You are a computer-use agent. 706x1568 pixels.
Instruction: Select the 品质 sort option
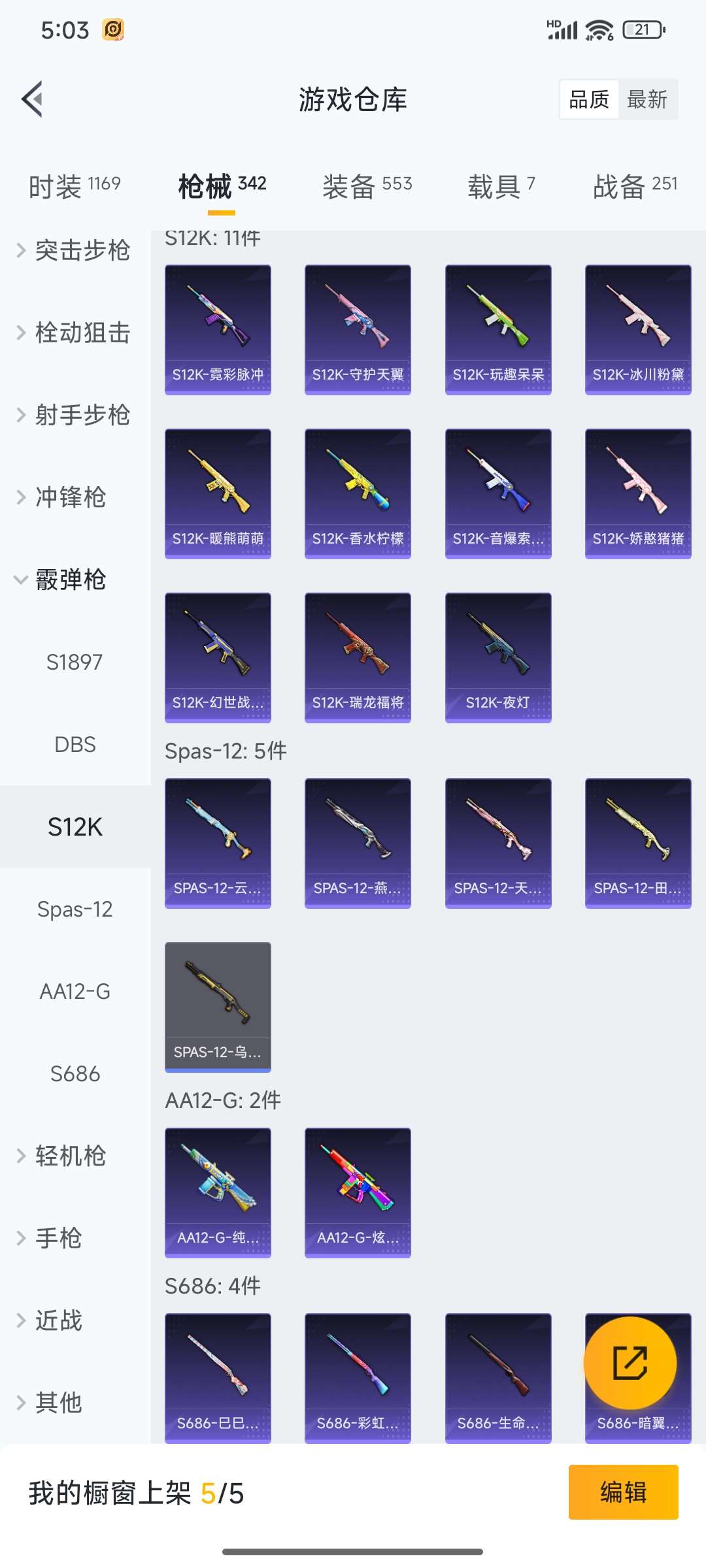click(589, 99)
